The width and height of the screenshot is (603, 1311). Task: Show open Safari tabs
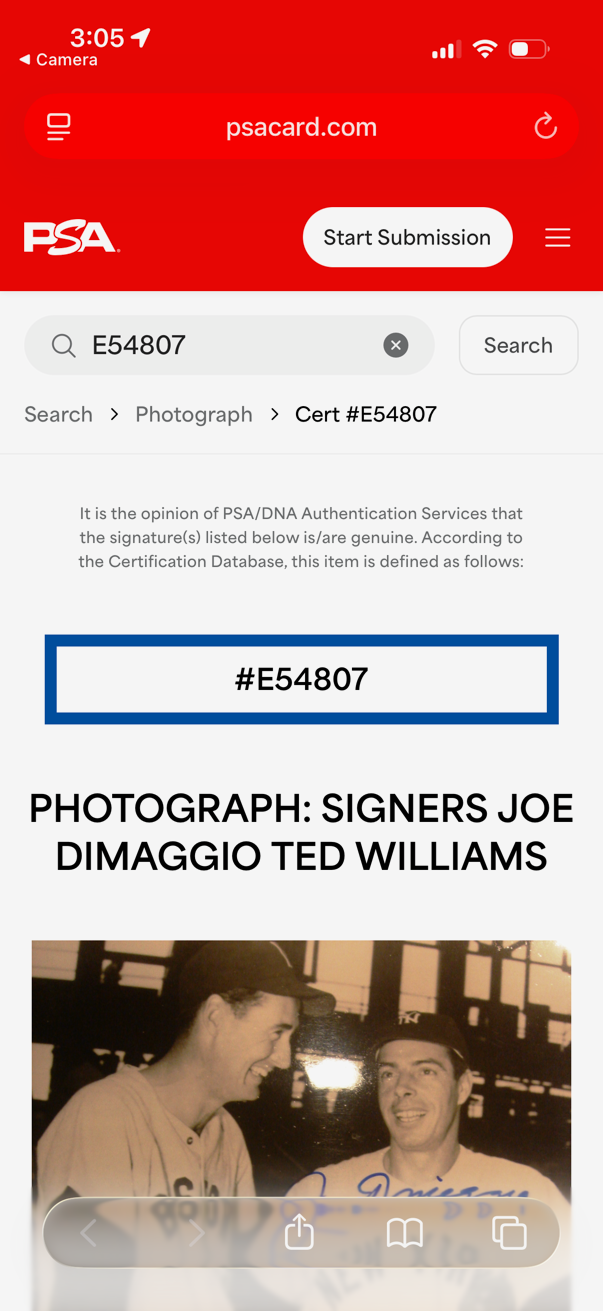[x=509, y=1233]
